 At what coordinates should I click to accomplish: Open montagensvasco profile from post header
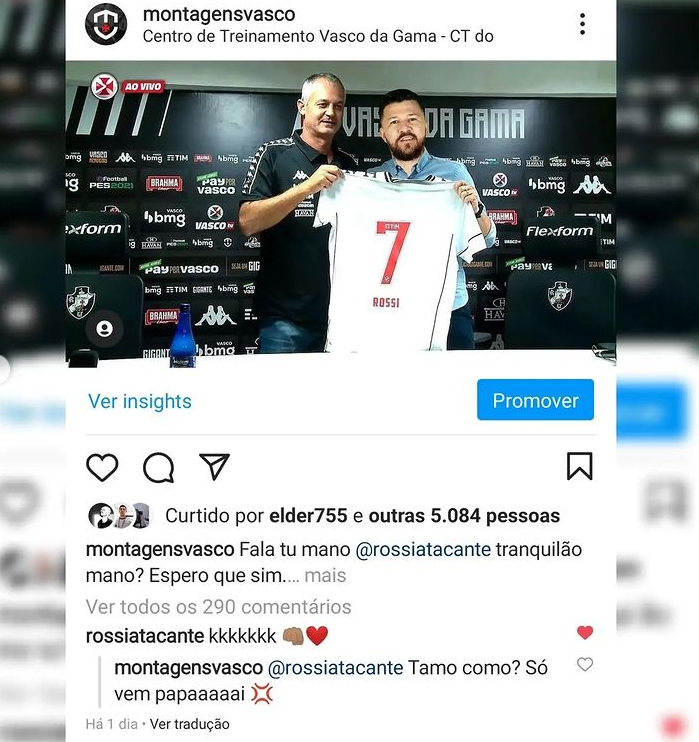point(219,14)
